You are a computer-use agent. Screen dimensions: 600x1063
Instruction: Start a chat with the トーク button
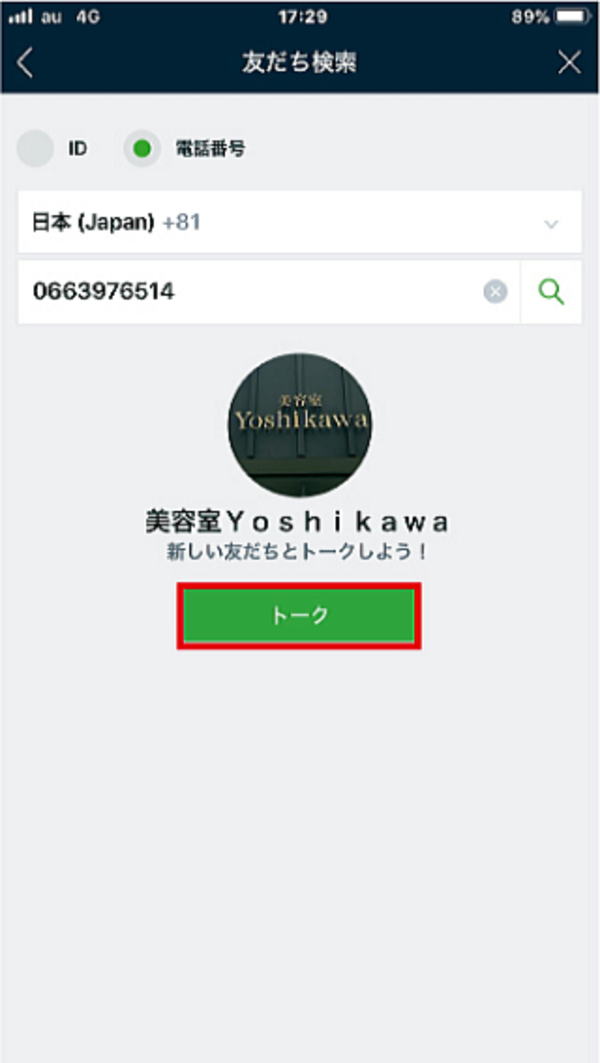tap(299, 616)
